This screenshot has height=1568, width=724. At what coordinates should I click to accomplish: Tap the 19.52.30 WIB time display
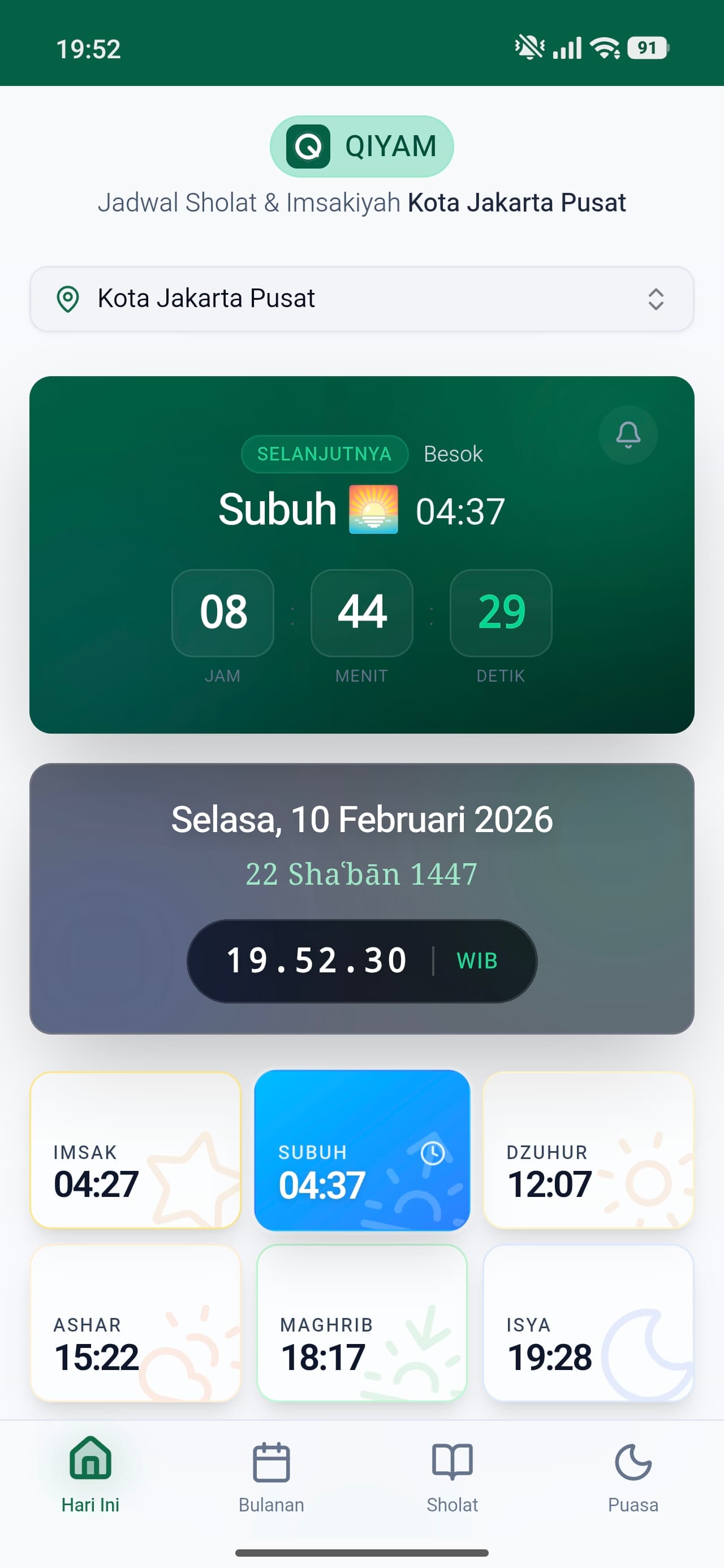pyautogui.click(x=361, y=960)
